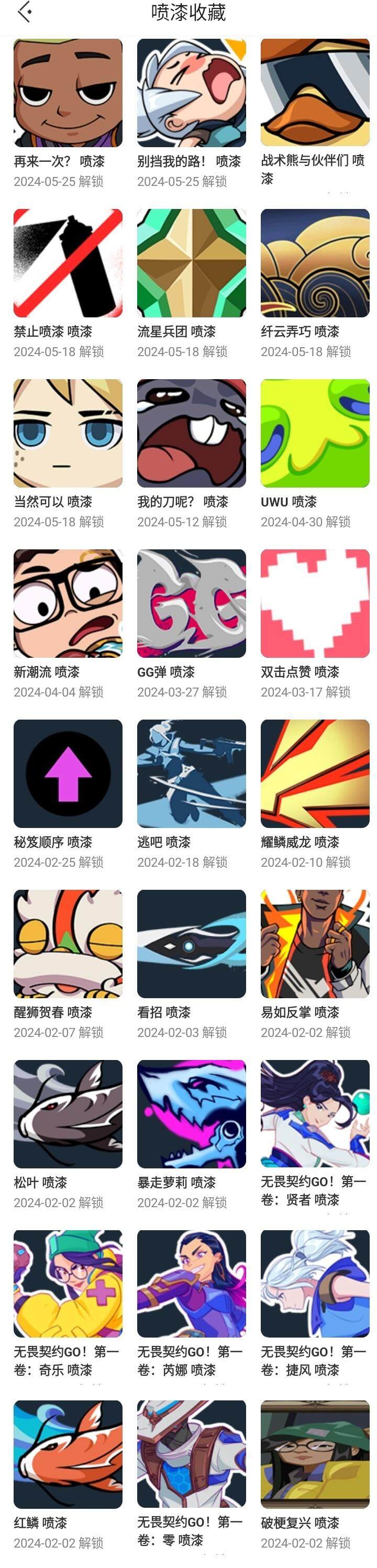Select the 当然可以 spray

(68, 434)
